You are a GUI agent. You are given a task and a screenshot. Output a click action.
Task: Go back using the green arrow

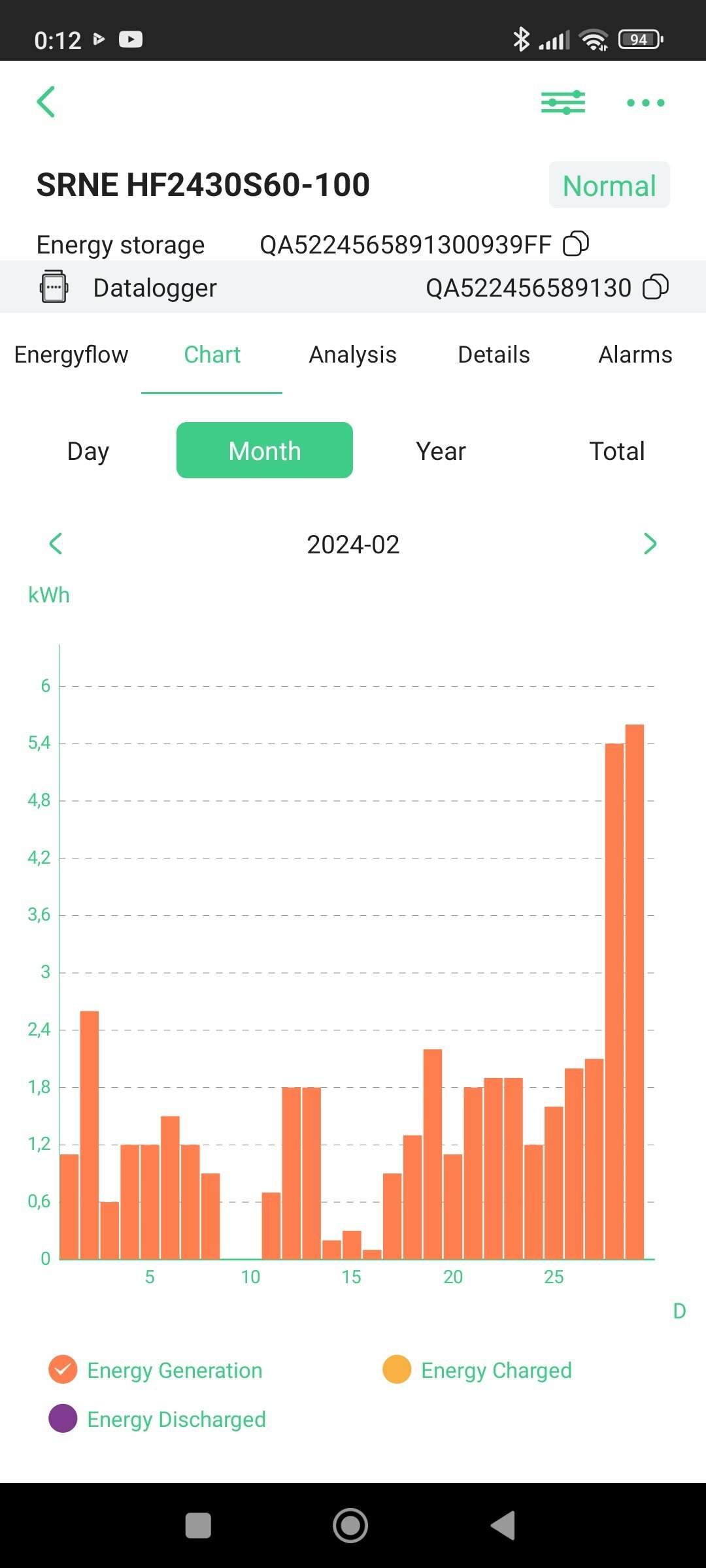46,102
